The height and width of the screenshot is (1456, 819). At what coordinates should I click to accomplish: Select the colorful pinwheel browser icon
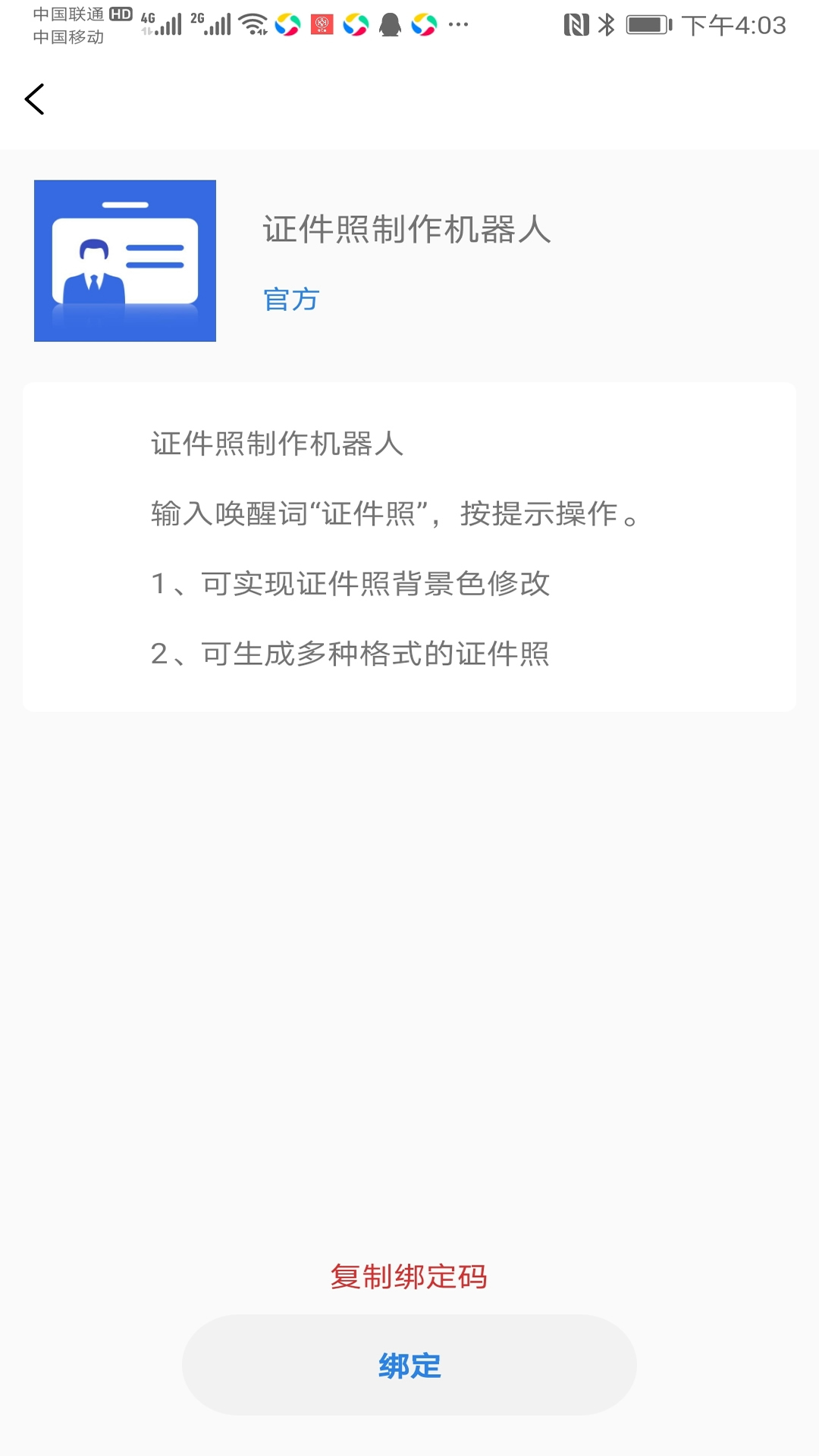pyautogui.click(x=287, y=25)
